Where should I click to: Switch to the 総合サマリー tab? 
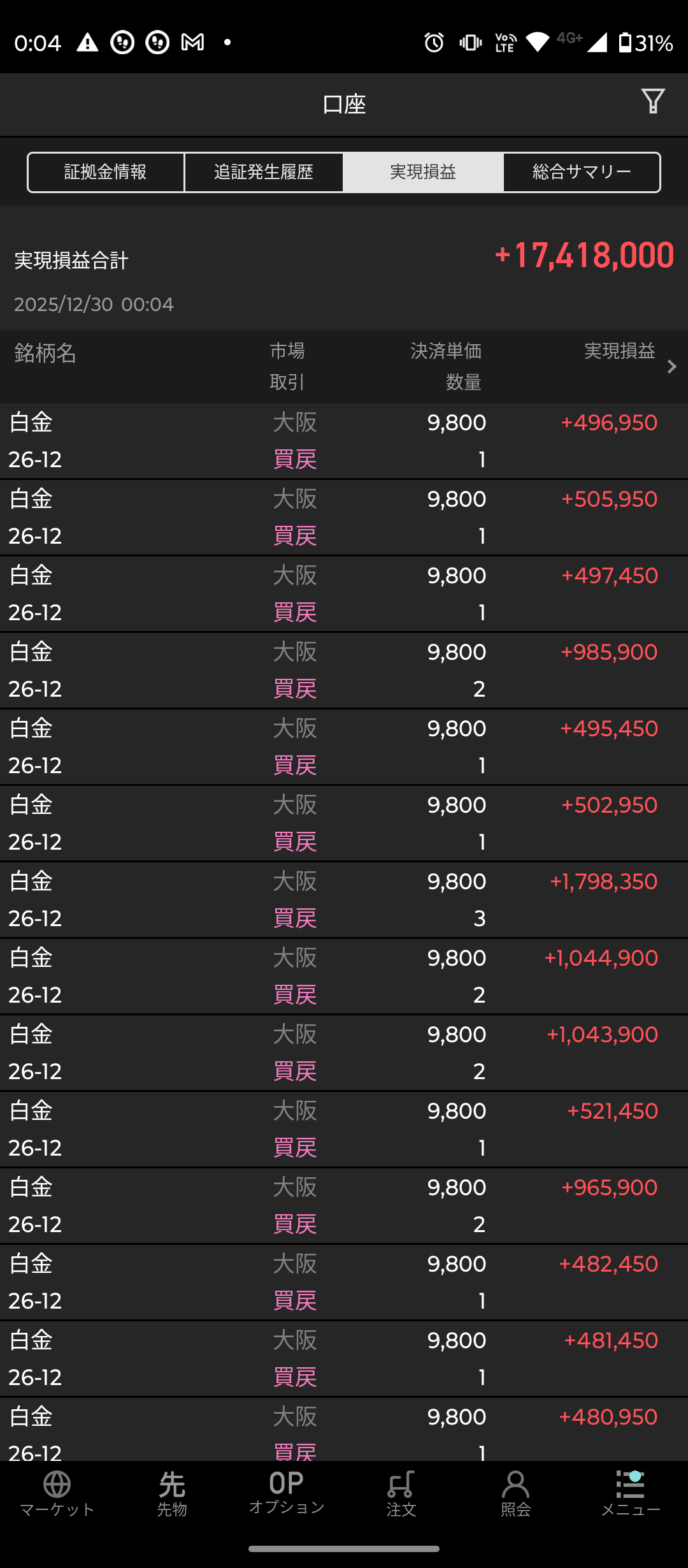582,172
